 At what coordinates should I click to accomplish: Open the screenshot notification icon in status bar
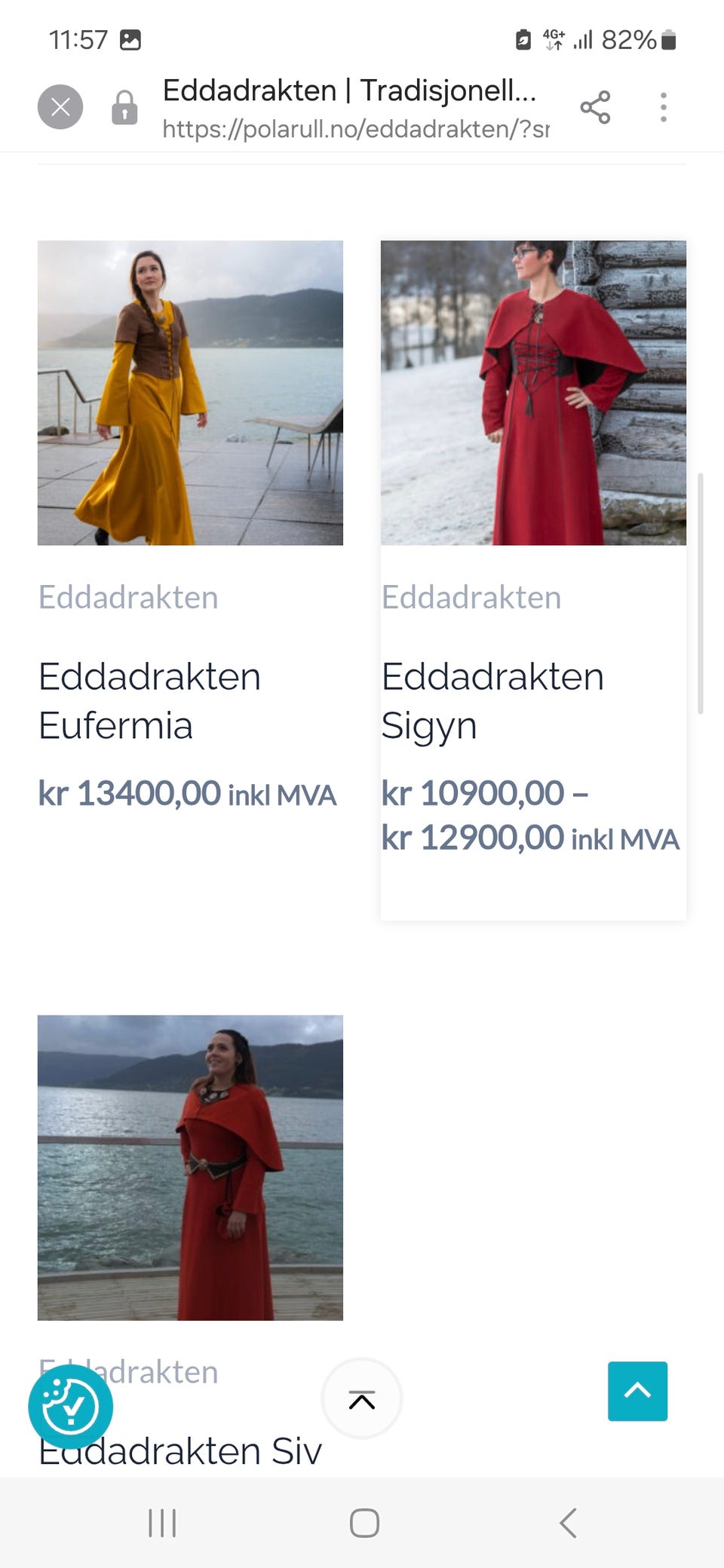[x=130, y=39]
